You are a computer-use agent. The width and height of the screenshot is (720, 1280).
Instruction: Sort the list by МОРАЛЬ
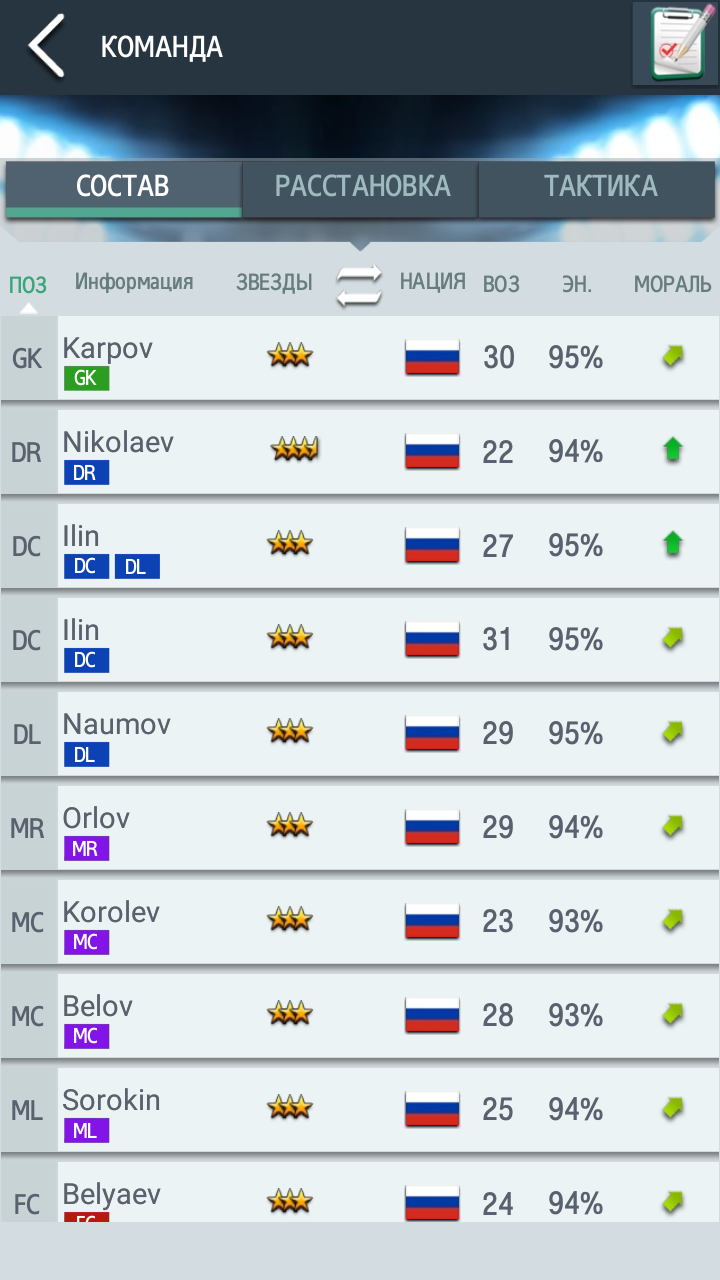click(x=673, y=284)
